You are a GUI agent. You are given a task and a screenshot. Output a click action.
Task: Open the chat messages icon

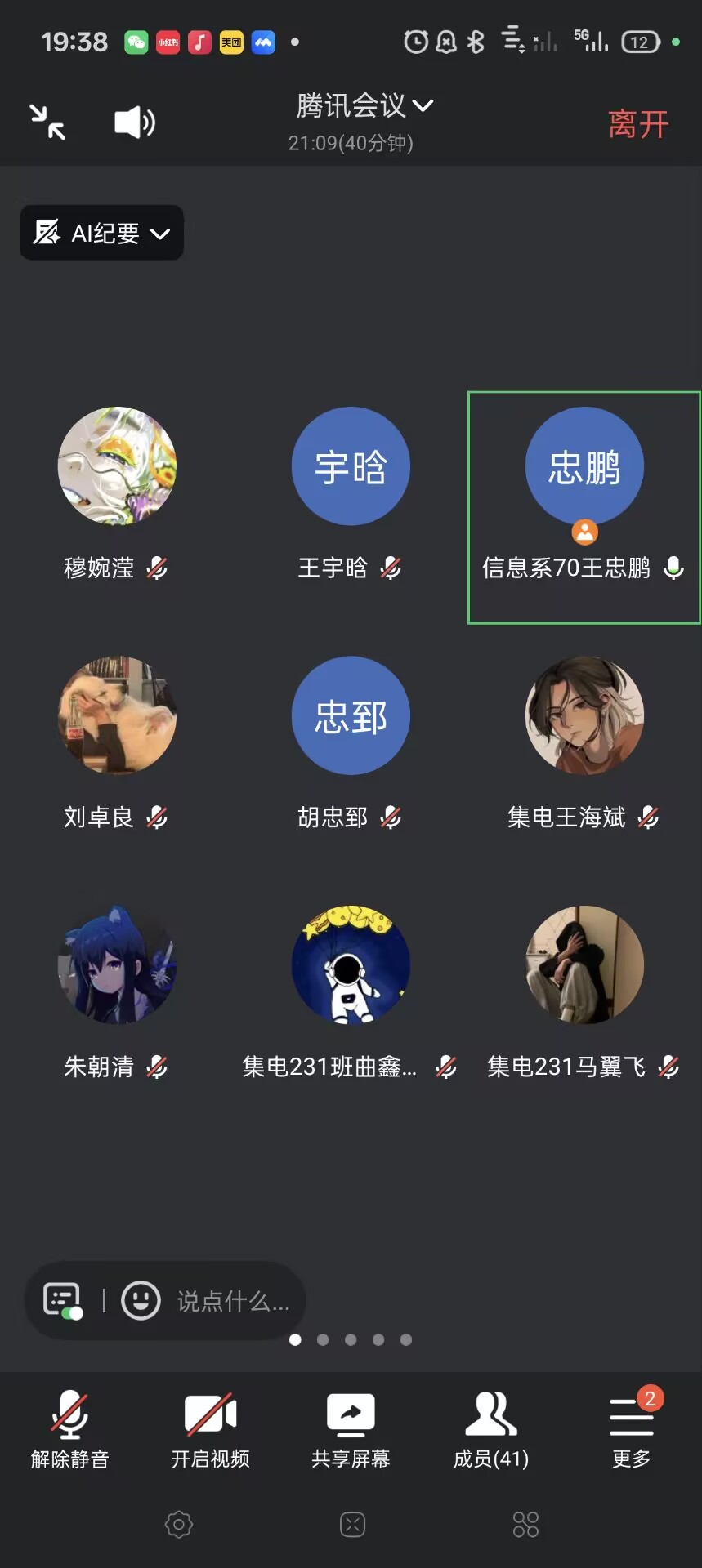pyautogui.click(x=63, y=1299)
